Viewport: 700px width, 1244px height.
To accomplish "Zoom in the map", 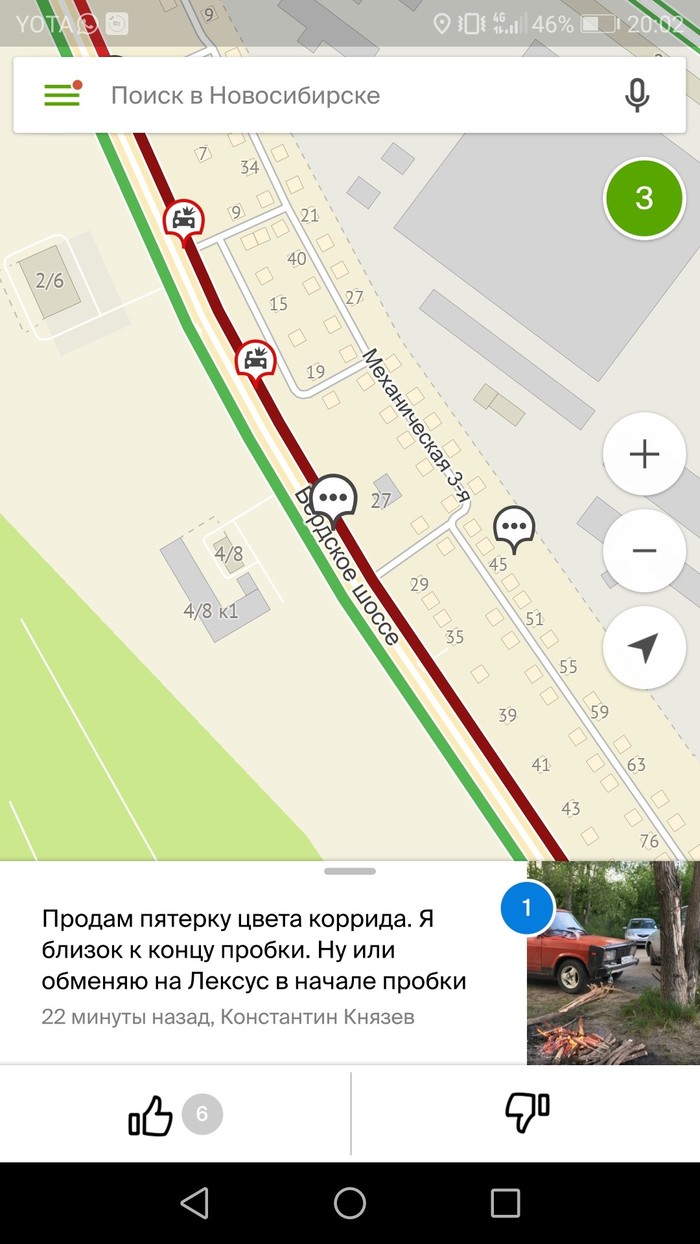I will (x=644, y=454).
